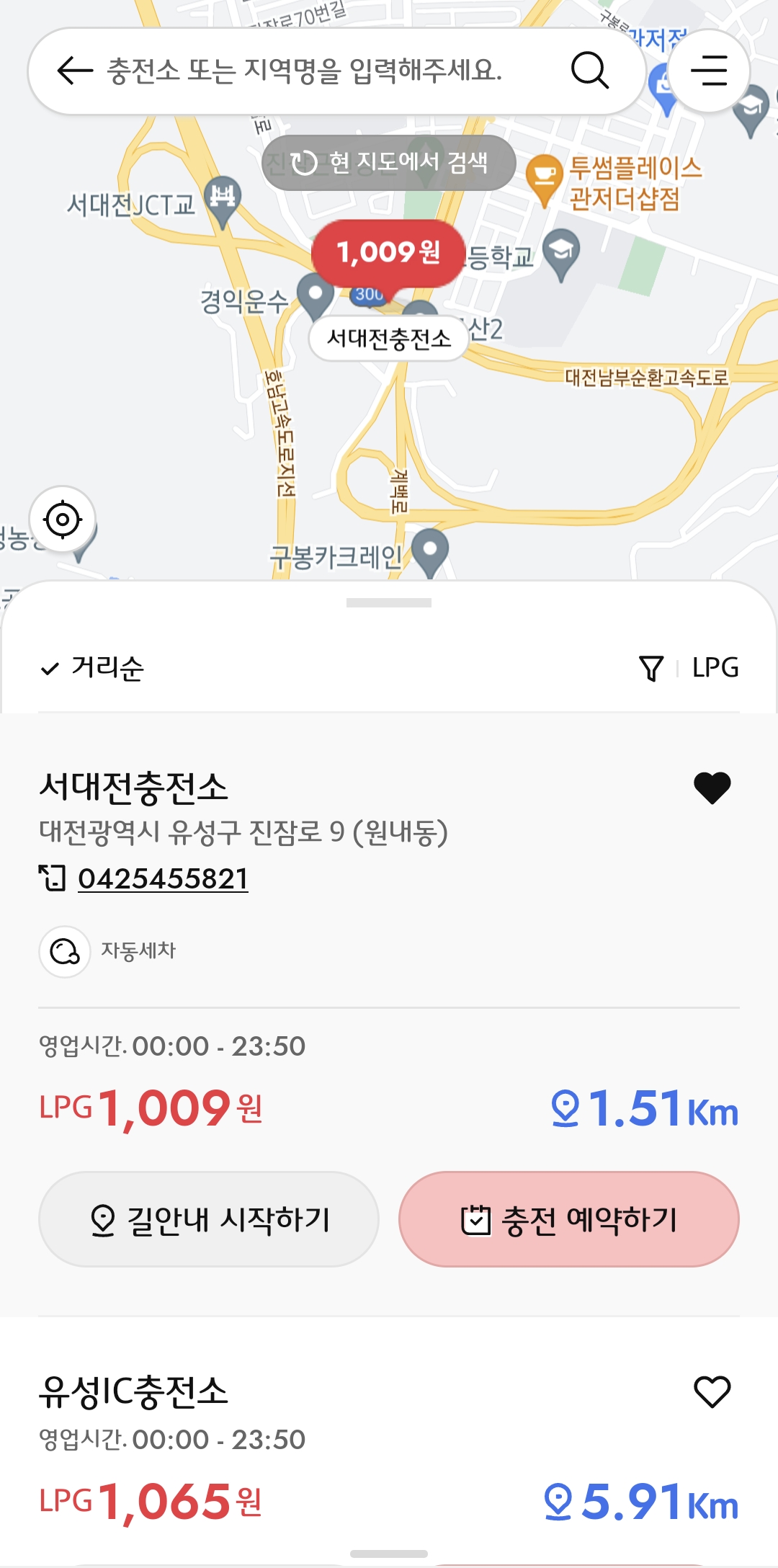The image size is (778, 1568).
Task: Call the station via 0425455821 link
Action: (x=162, y=876)
